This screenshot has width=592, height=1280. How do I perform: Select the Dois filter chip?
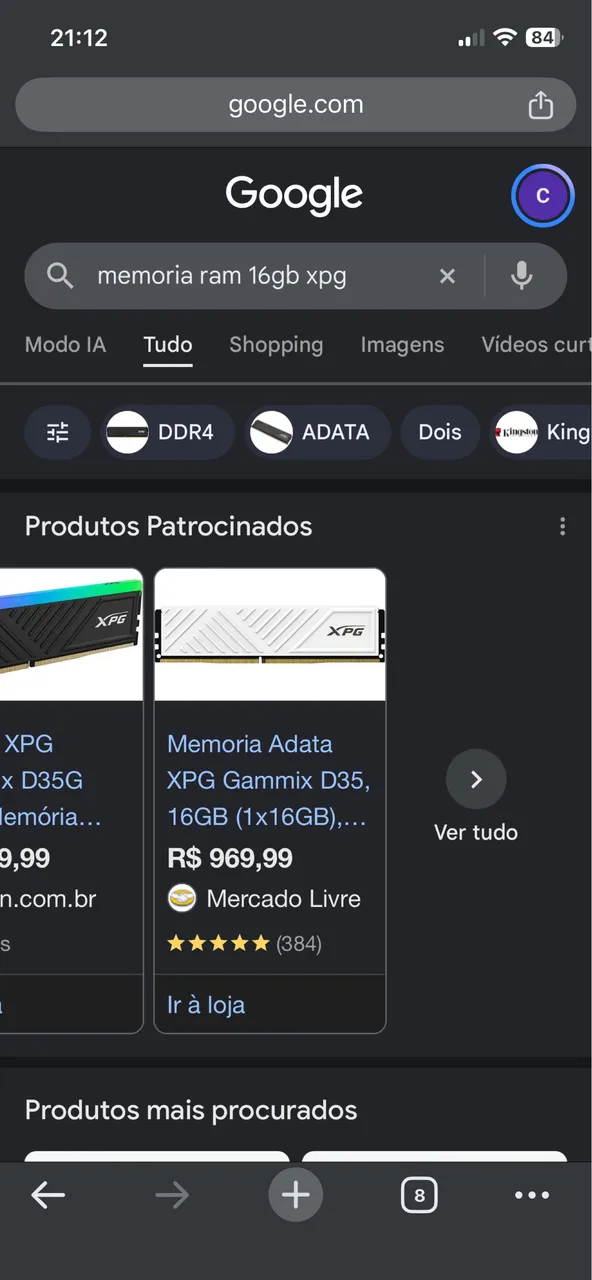point(440,432)
